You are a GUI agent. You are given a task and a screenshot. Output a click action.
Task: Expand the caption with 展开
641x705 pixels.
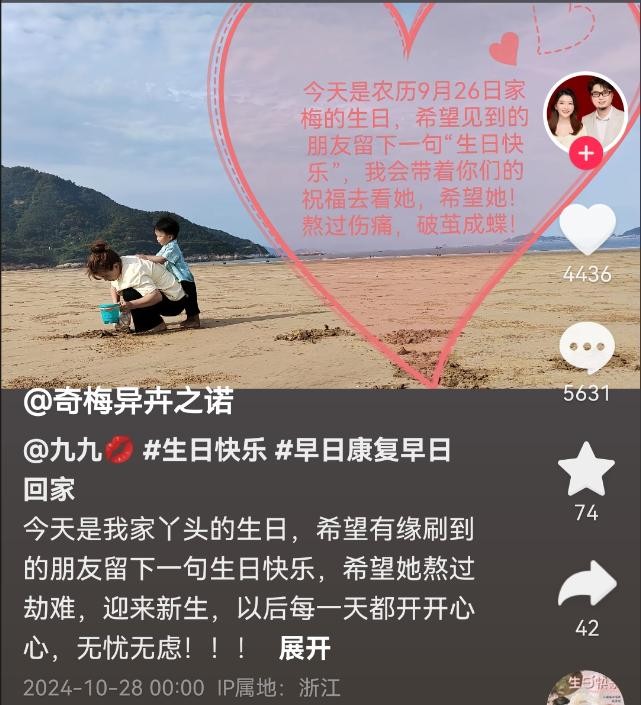(x=304, y=649)
